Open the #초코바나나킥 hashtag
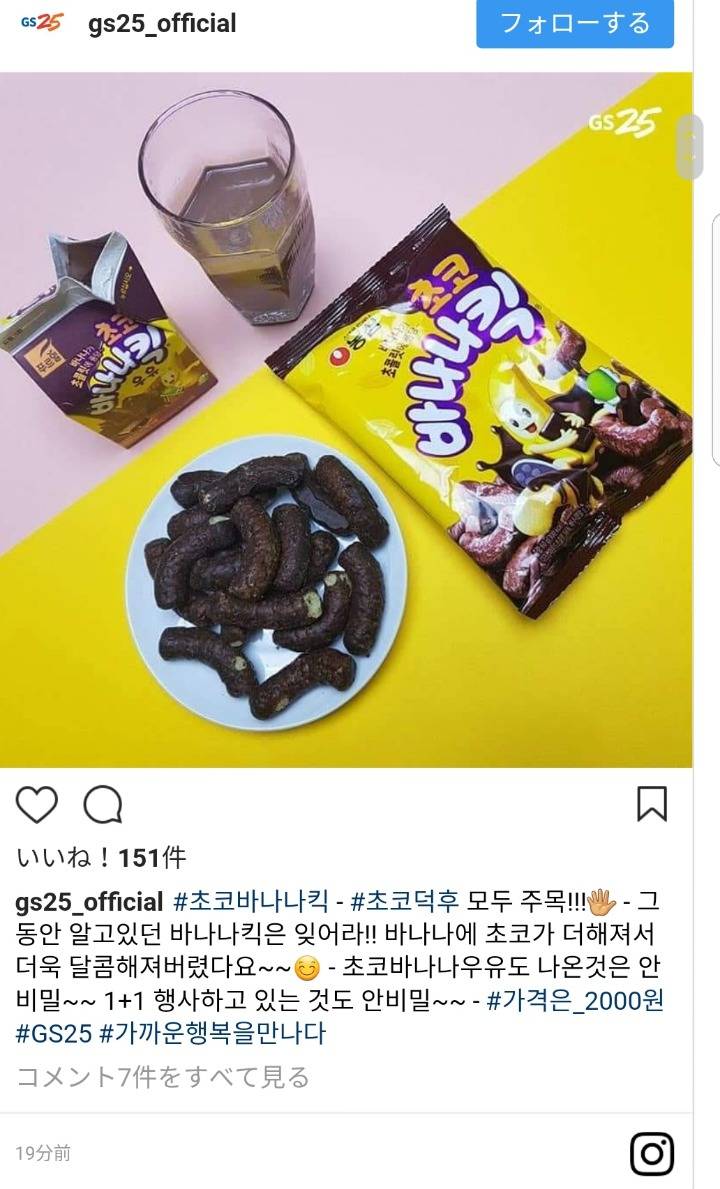The height and width of the screenshot is (1189, 720). [x=251, y=901]
